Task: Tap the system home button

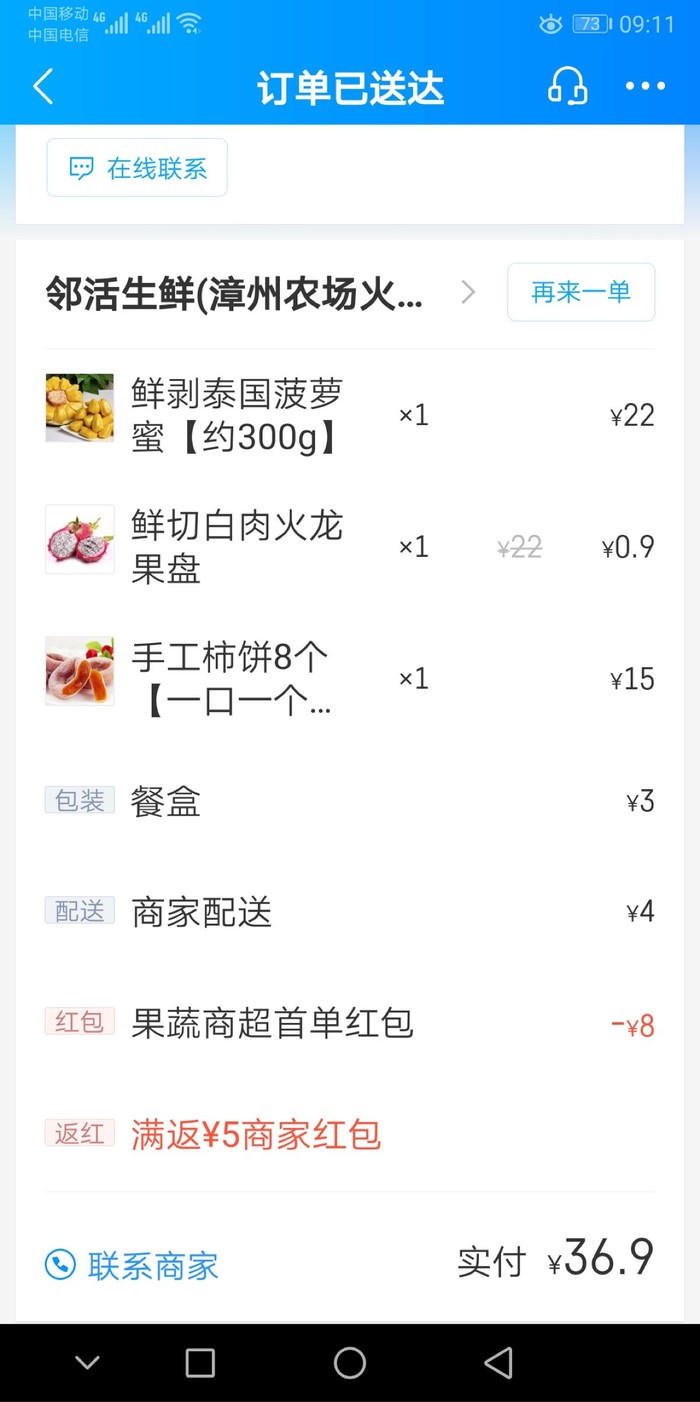Action: (350, 1362)
